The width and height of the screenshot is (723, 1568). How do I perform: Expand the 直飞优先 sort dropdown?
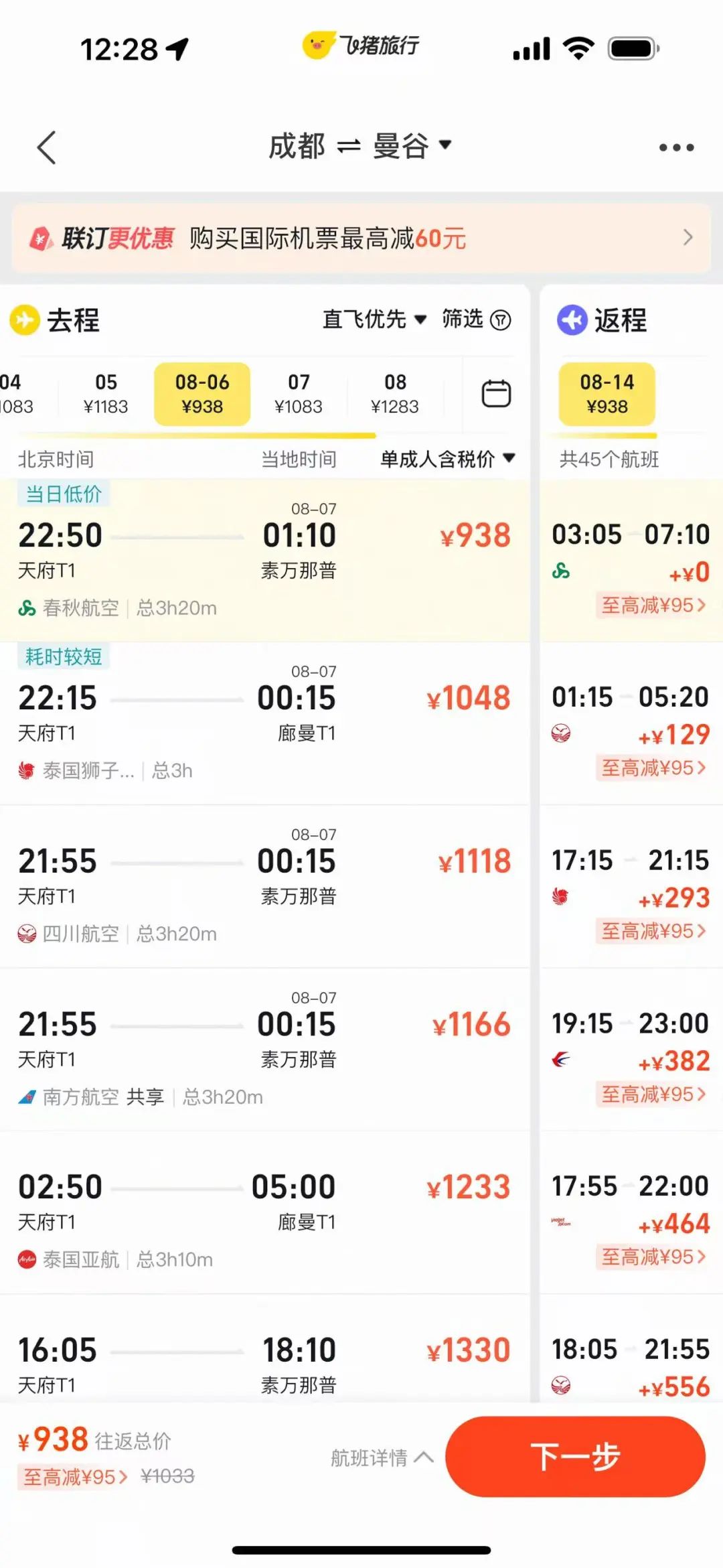point(374,319)
